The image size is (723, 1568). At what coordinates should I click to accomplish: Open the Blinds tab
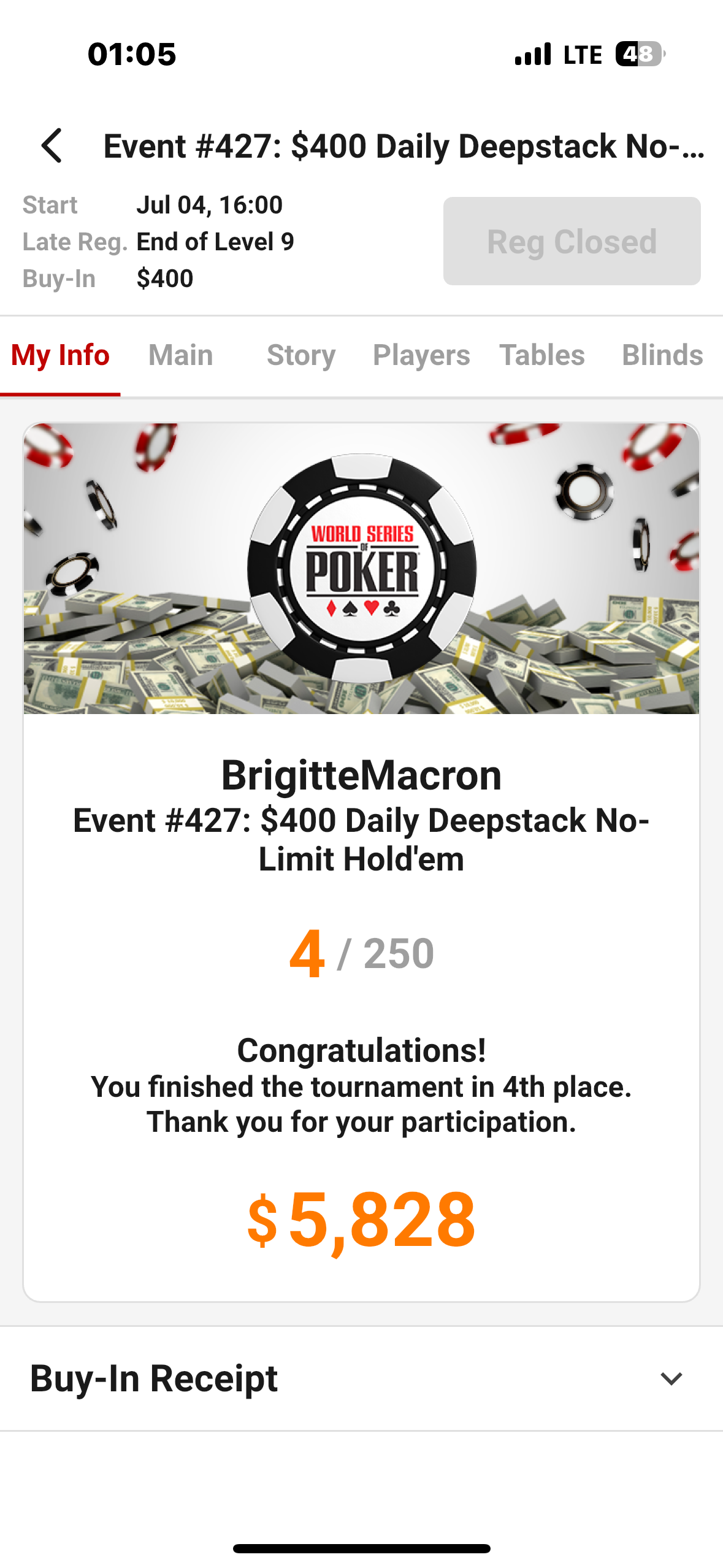coord(662,355)
